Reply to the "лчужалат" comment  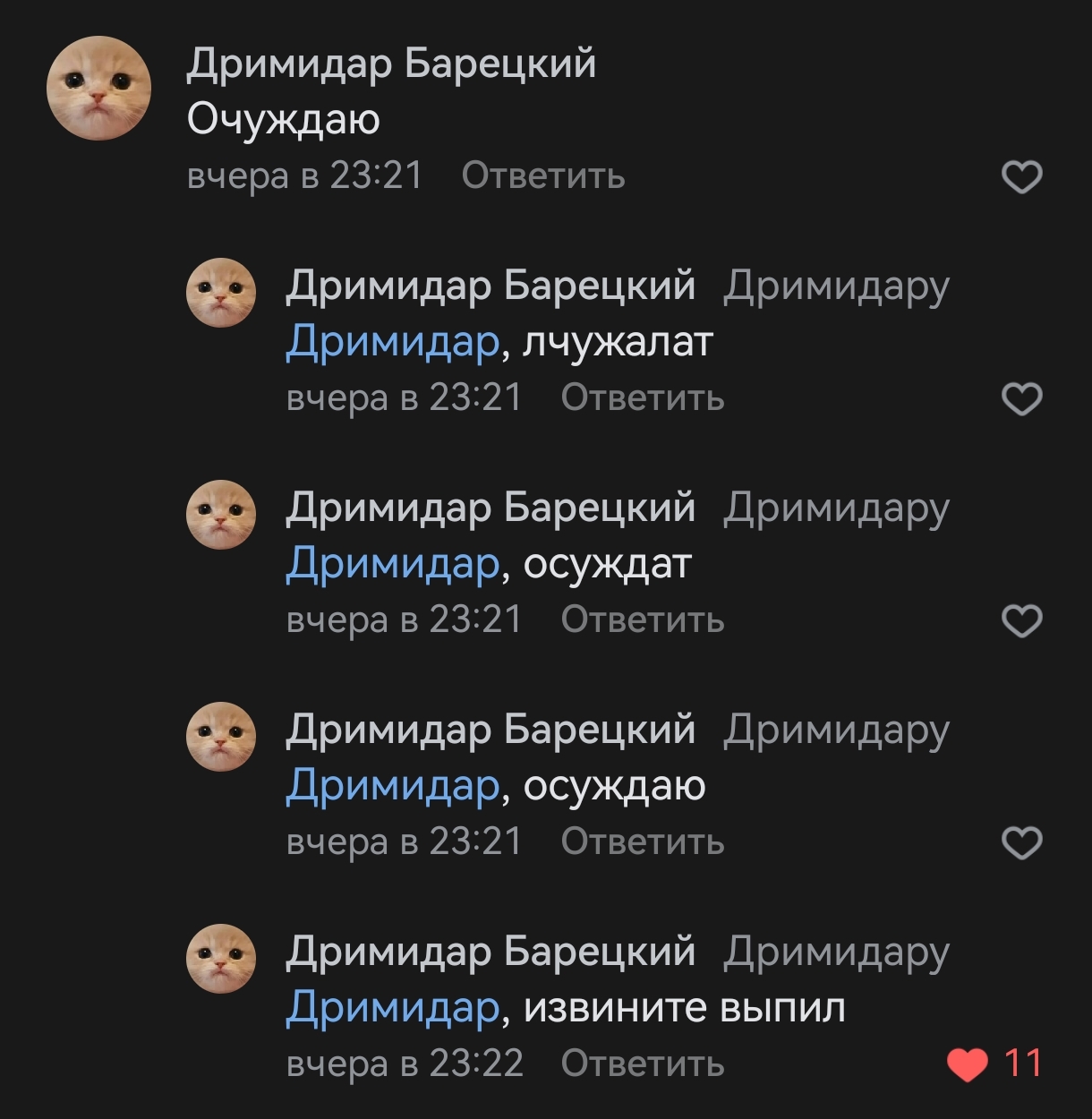pyautogui.click(x=642, y=397)
